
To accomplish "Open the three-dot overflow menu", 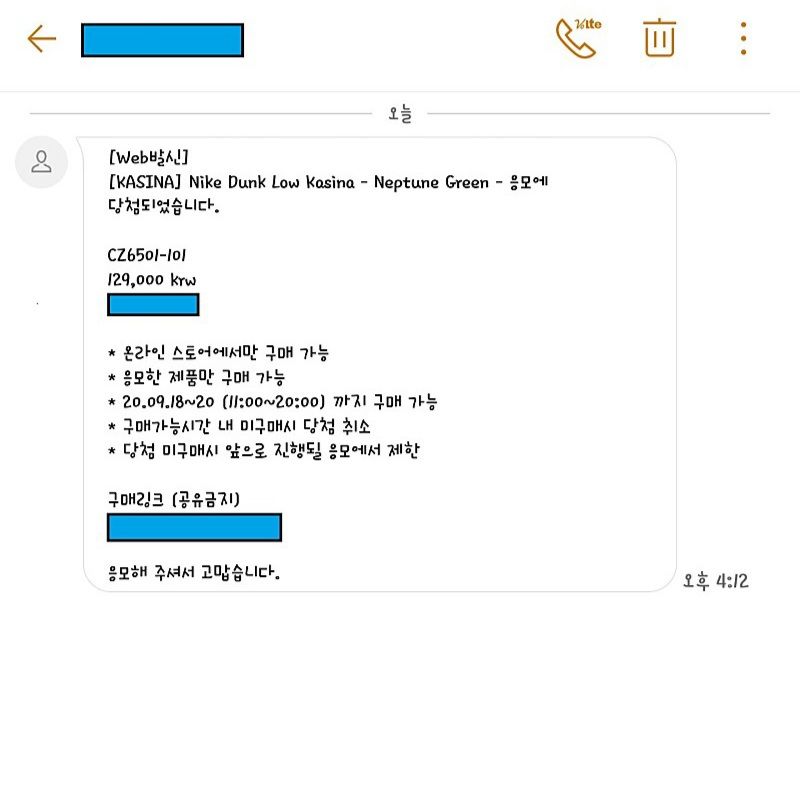I will pyautogui.click(x=743, y=38).
